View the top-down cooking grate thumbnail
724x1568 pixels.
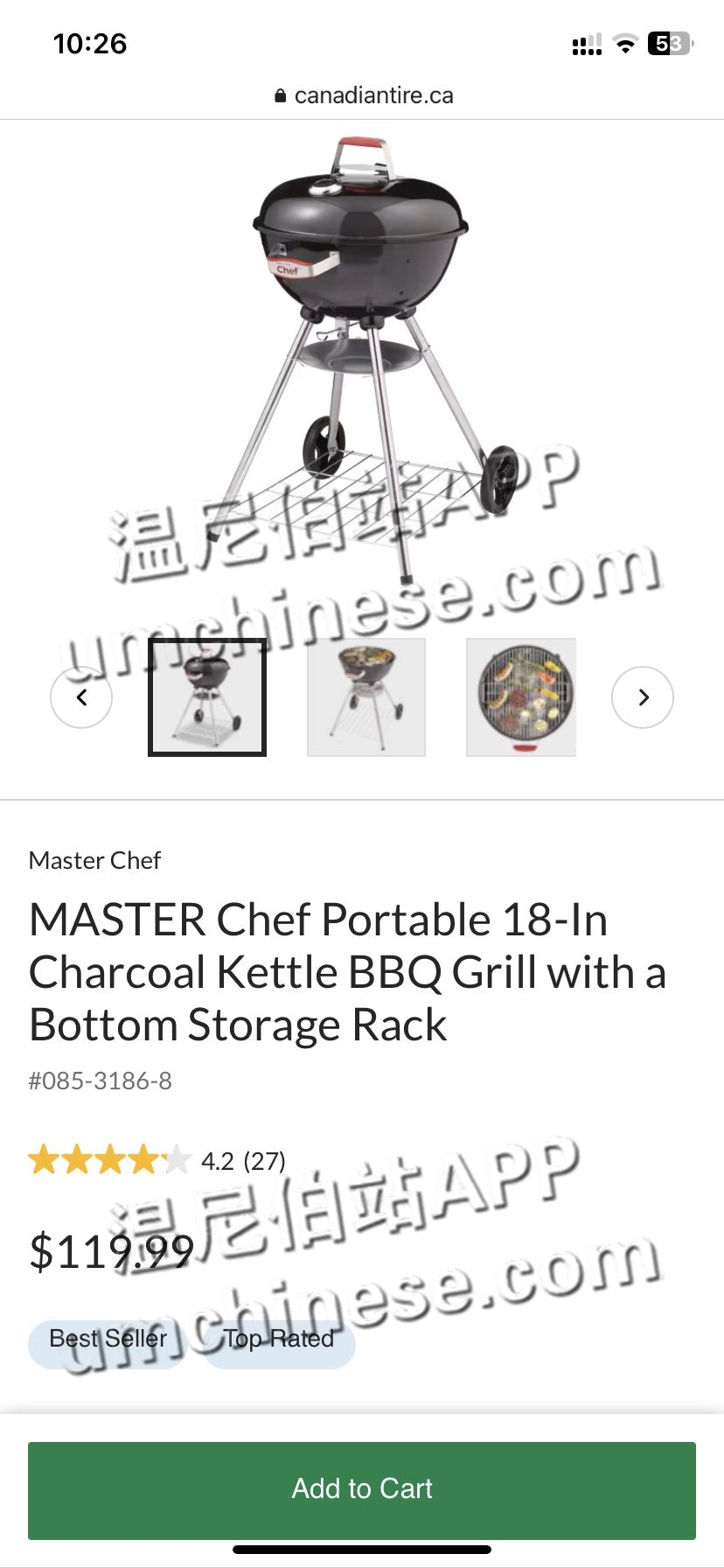521,697
